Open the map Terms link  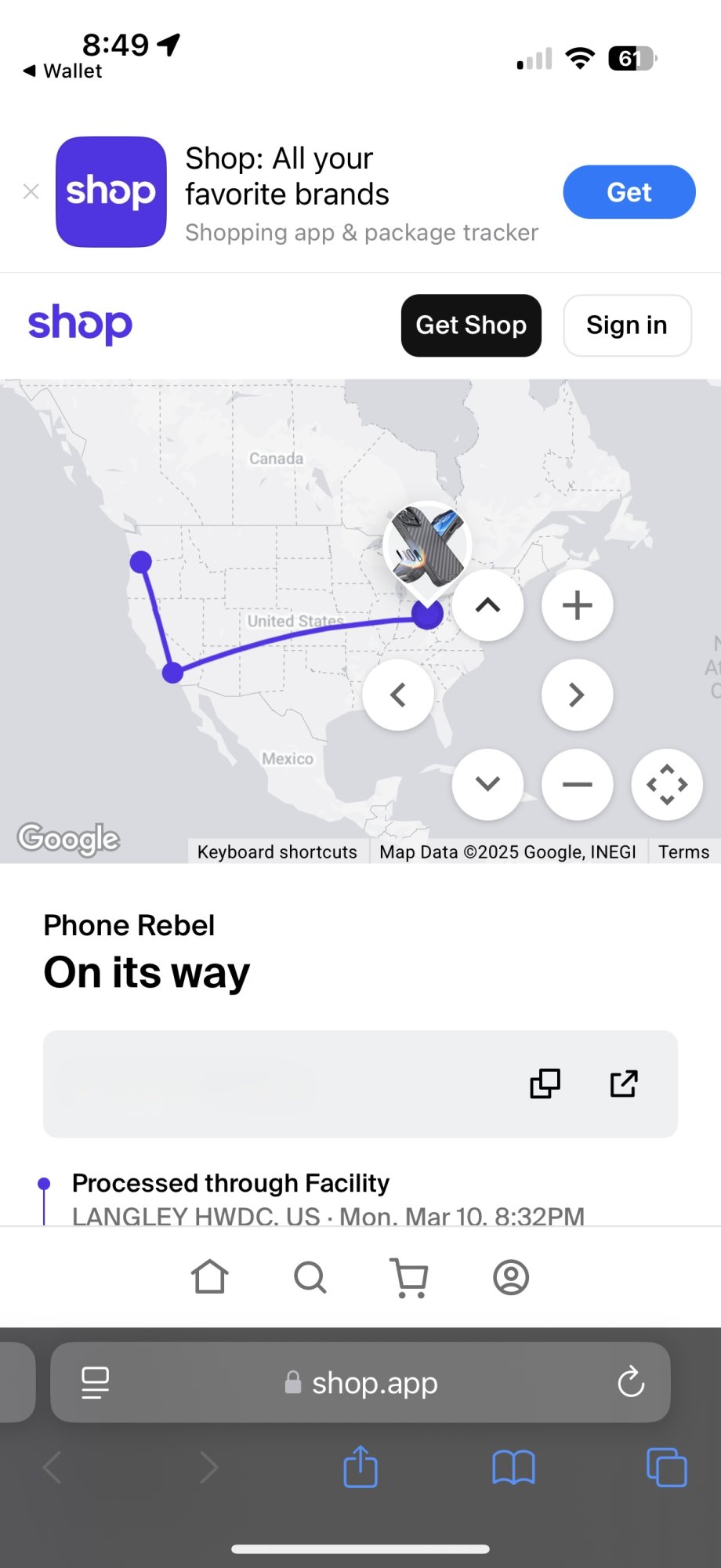pos(683,852)
